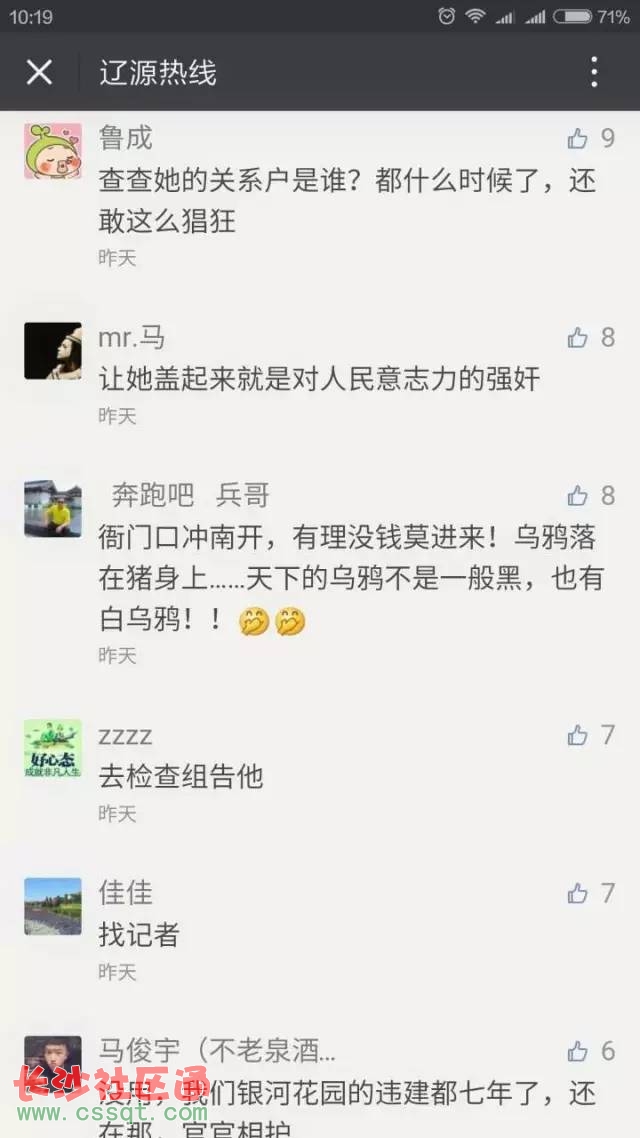Like 鲁成's comment
The width and height of the screenshot is (640, 1138).
click(x=578, y=139)
